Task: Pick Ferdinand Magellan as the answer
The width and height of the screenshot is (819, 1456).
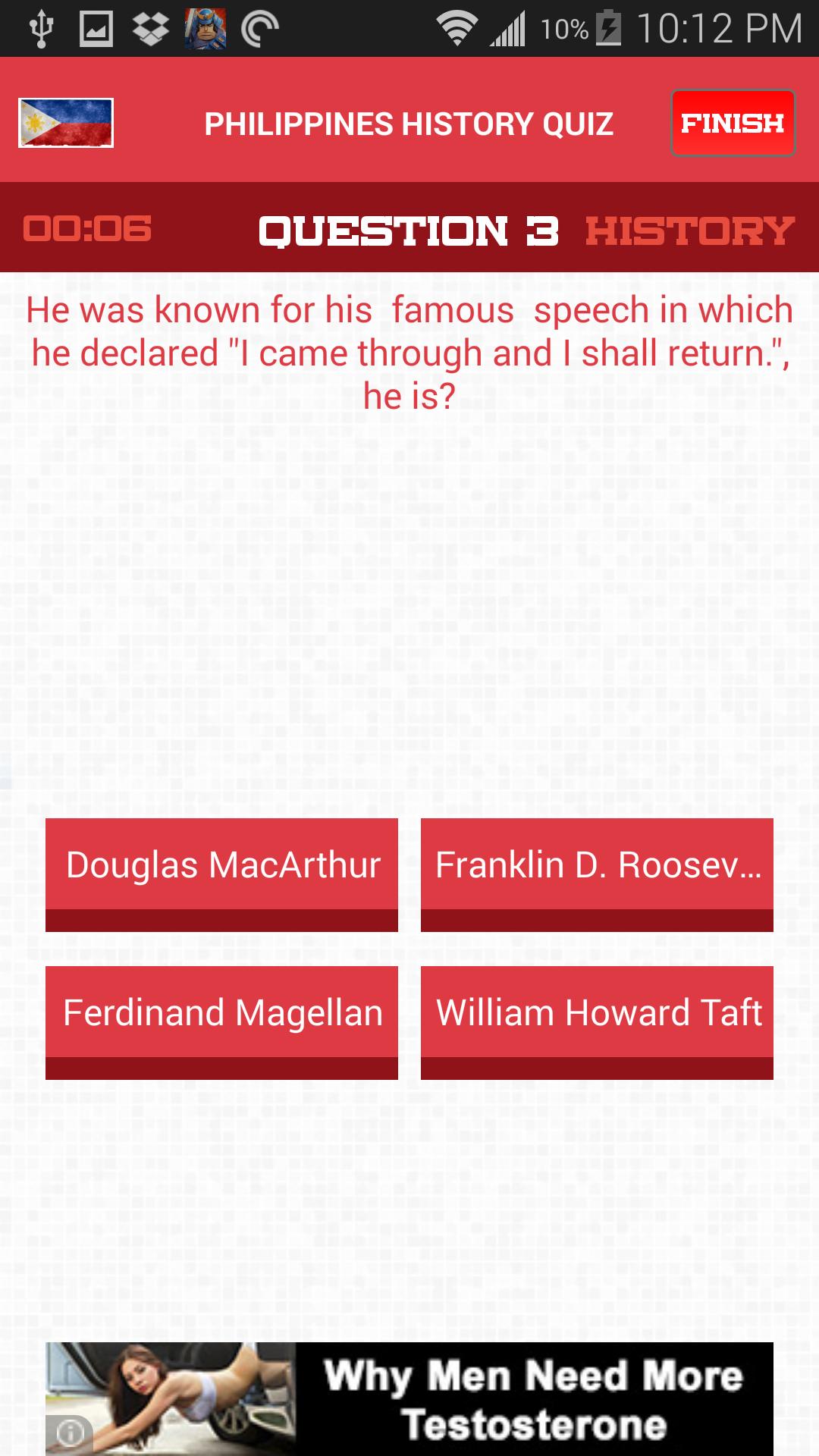Action: 221,1021
